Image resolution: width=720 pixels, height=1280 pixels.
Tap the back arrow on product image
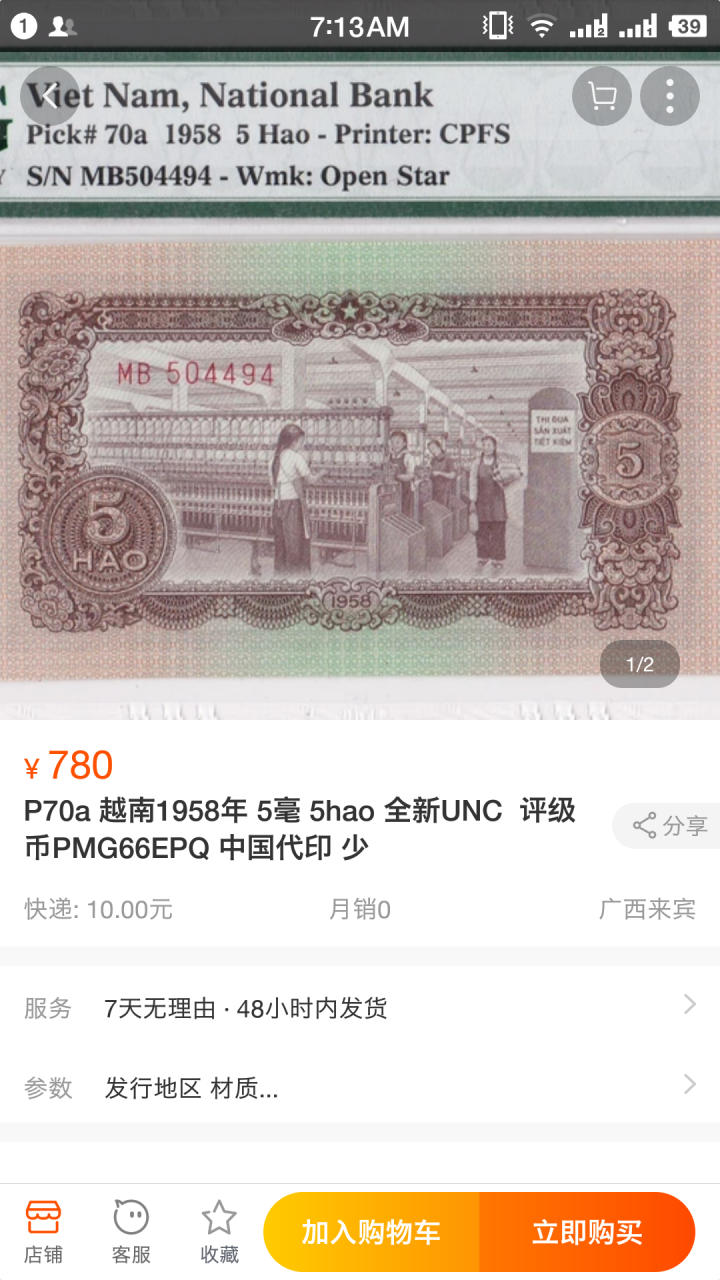tap(48, 96)
